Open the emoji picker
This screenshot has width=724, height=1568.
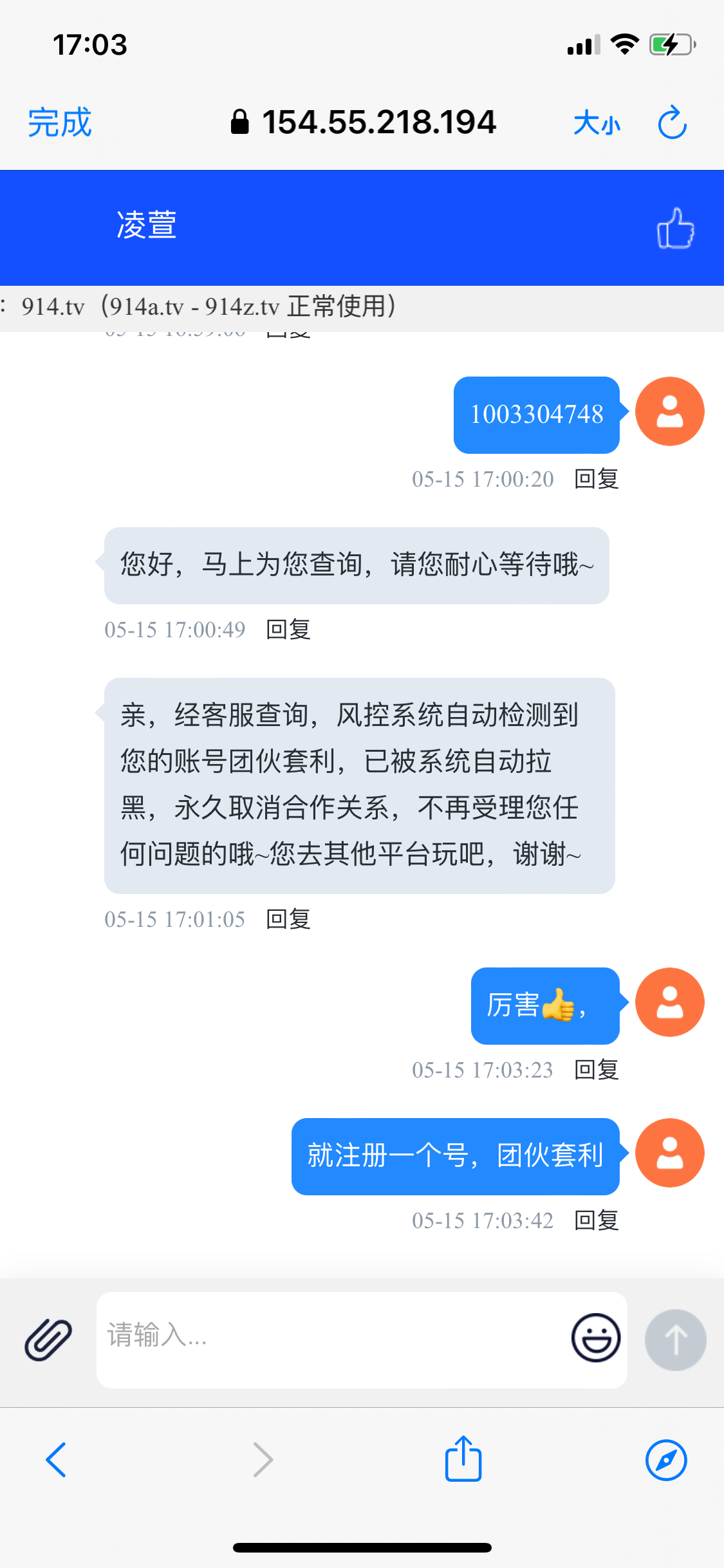click(x=596, y=1338)
